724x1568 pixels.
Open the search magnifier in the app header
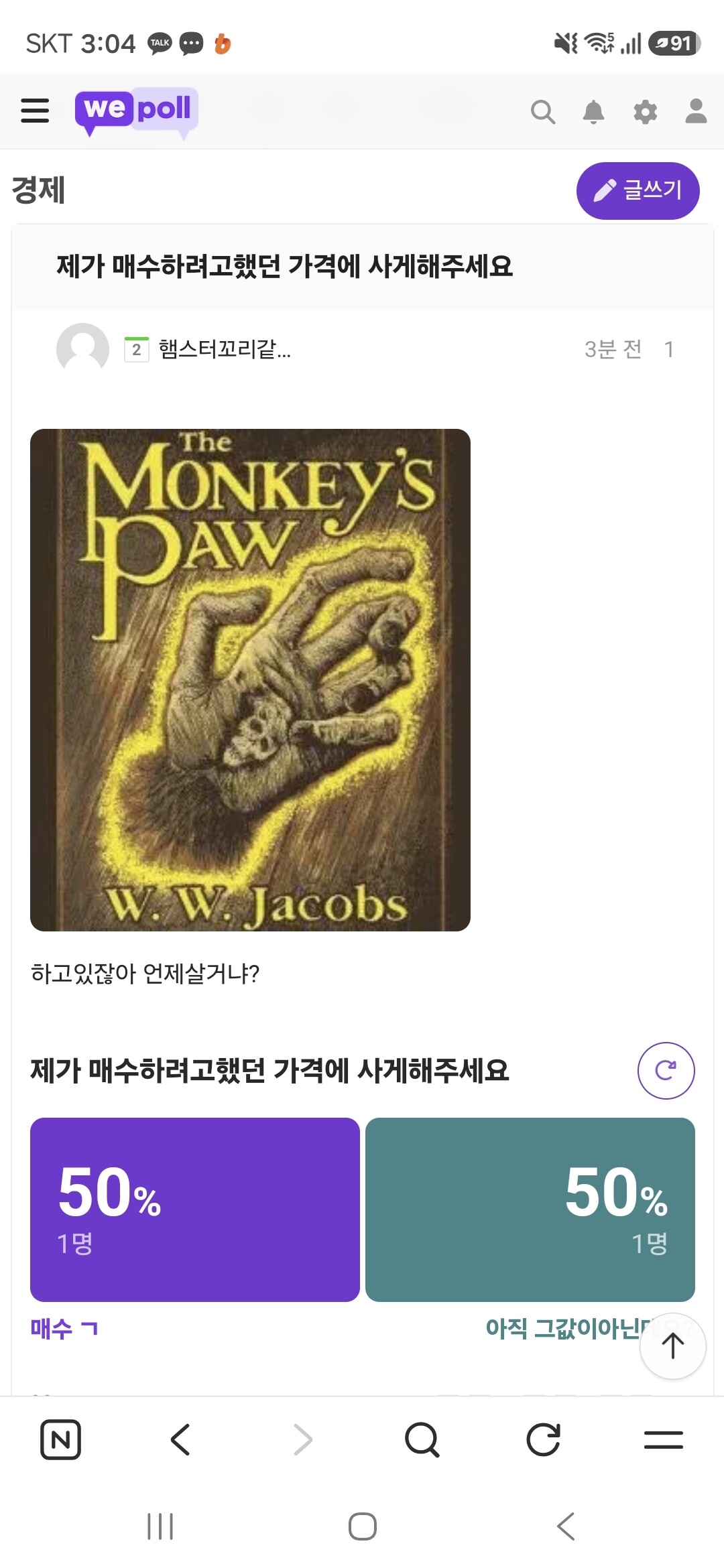point(542,112)
